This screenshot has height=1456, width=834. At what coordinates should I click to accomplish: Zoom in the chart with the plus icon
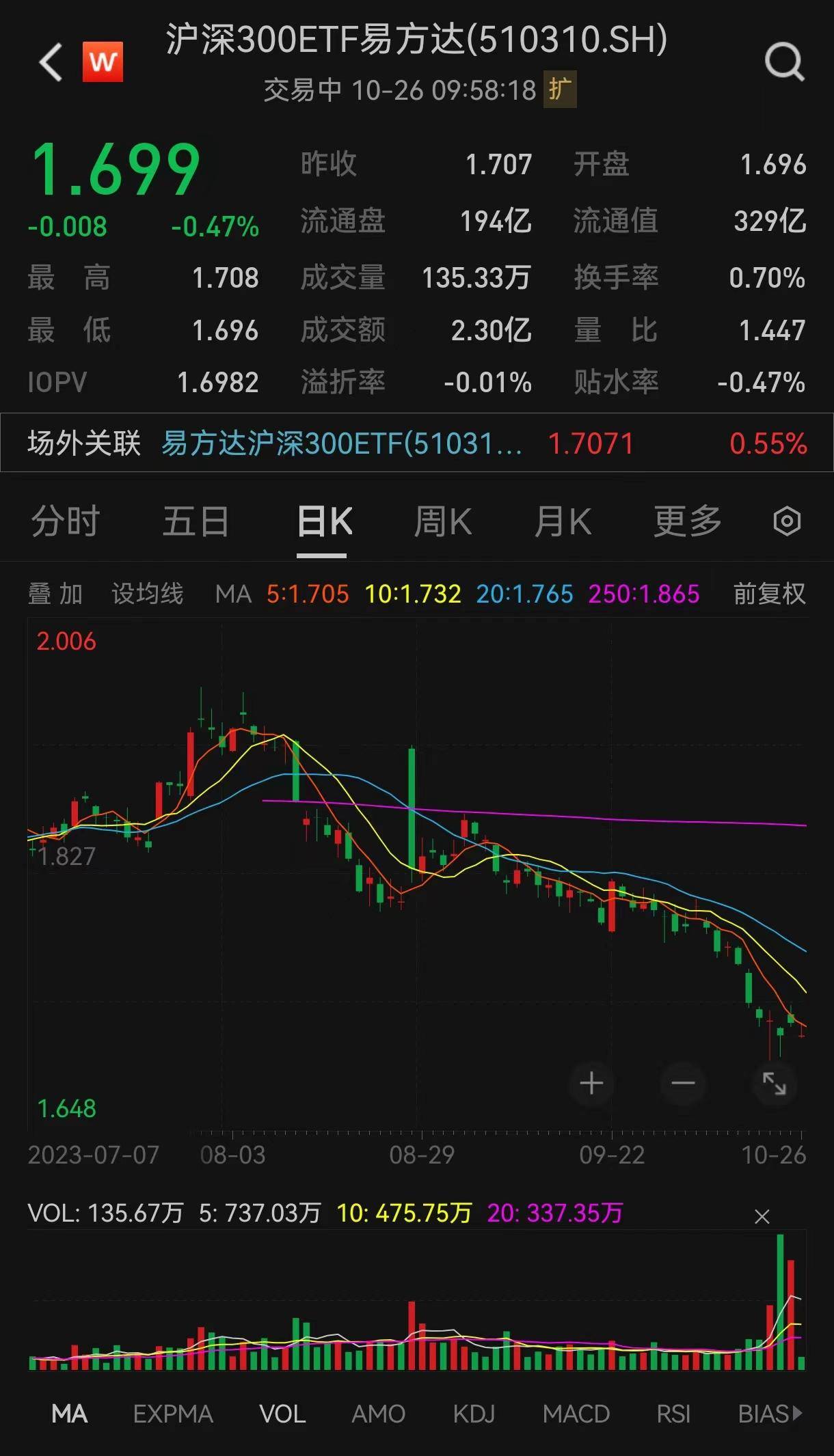pos(591,1084)
